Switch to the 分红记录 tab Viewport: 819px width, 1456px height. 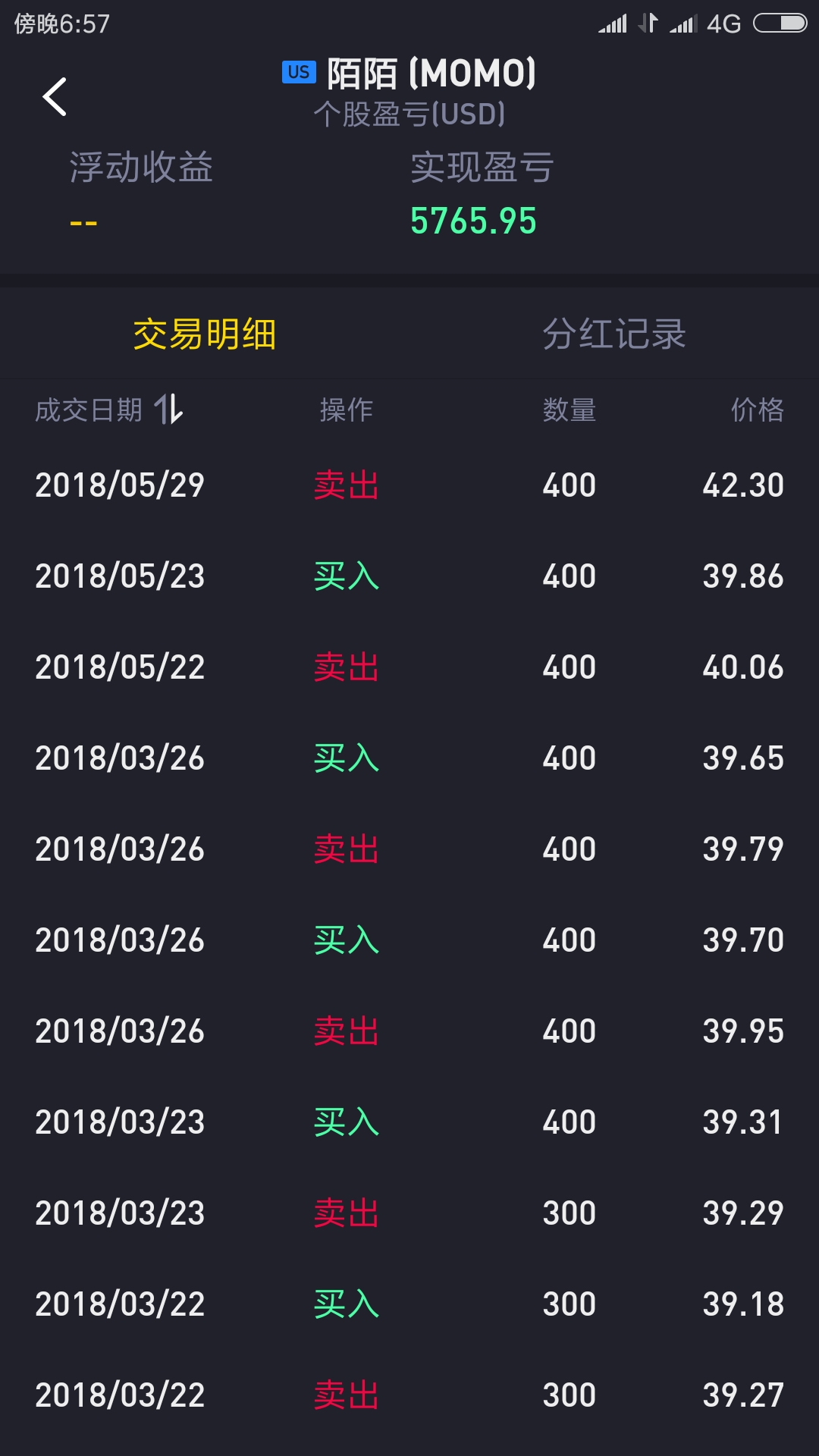pyautogui.click(x=613, y=334)
